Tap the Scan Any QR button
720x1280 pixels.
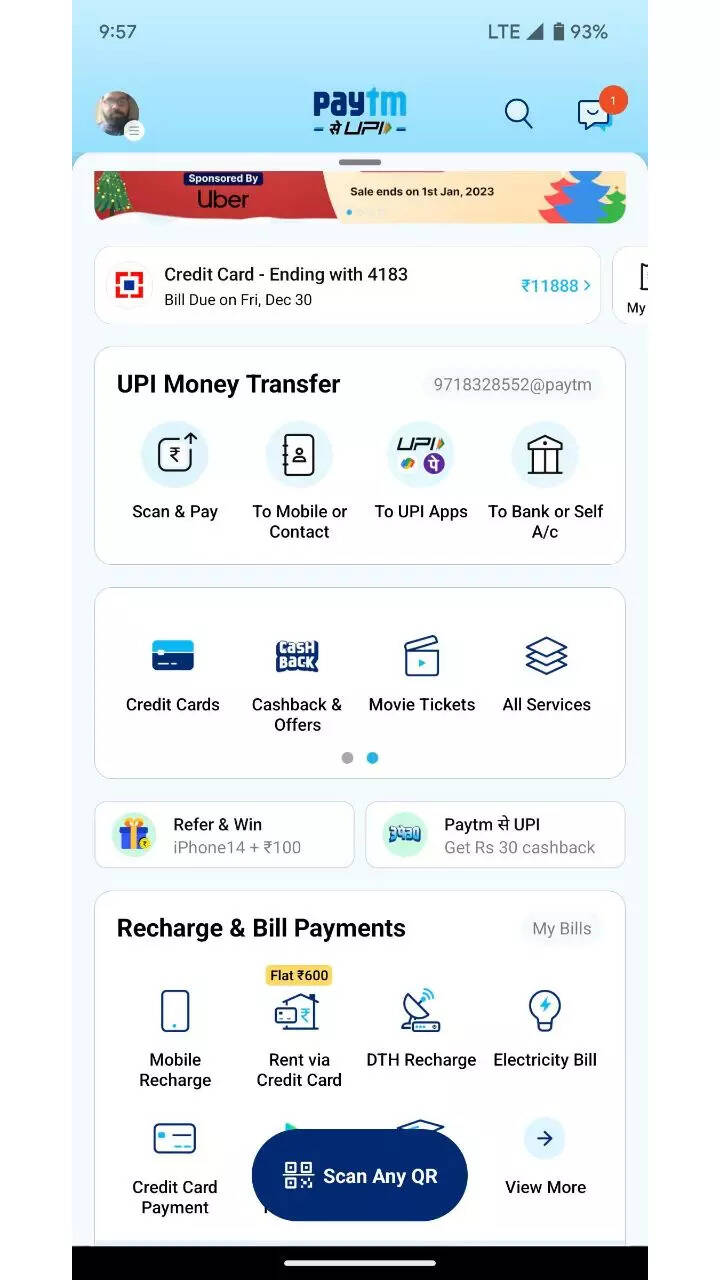tap(360, 1175)
